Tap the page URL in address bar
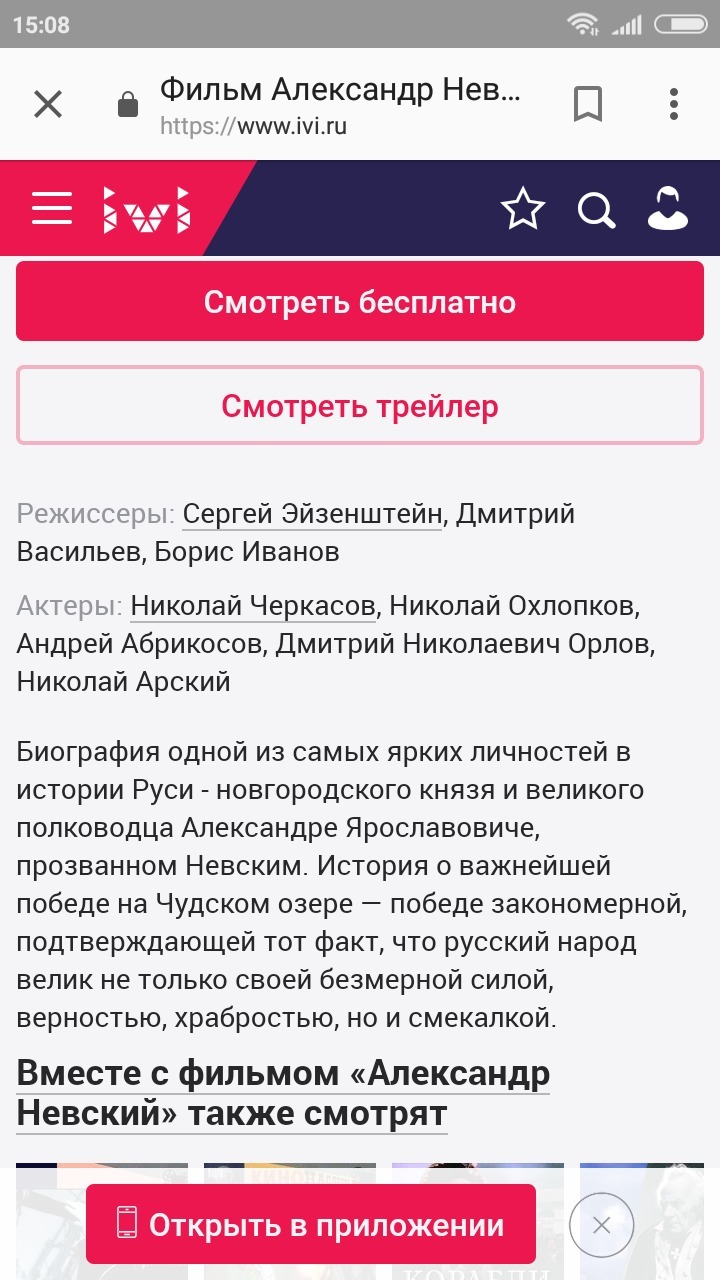 pos(254,128)
